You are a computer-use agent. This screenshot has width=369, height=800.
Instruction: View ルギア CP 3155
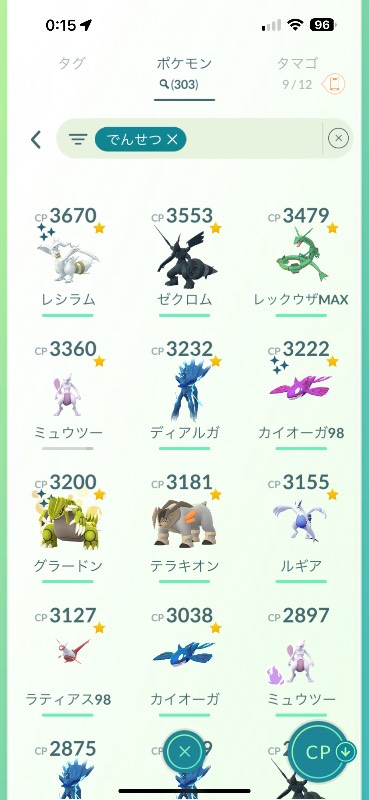coord(301,527)
